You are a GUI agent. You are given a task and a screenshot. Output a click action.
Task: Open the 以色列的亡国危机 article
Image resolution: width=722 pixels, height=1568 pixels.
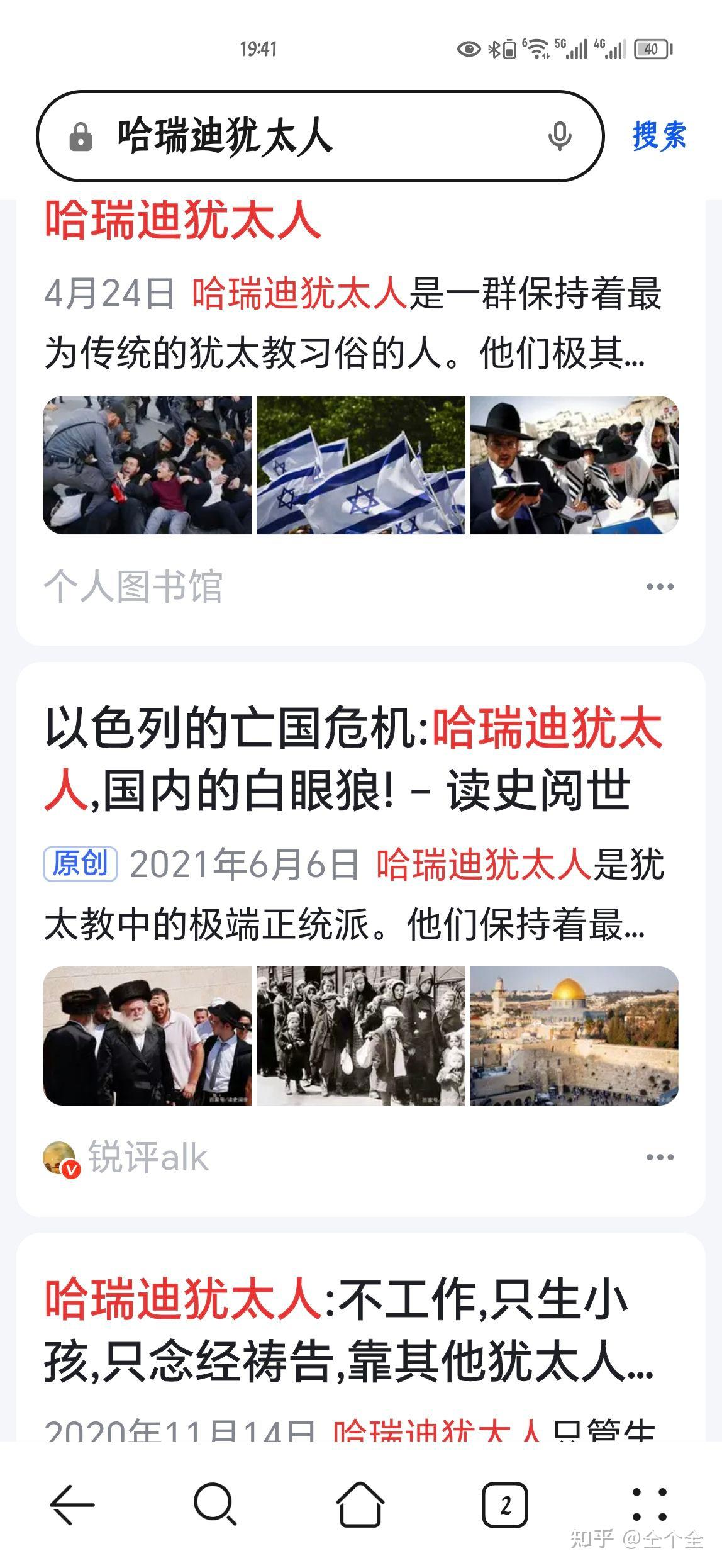[354, 759]
